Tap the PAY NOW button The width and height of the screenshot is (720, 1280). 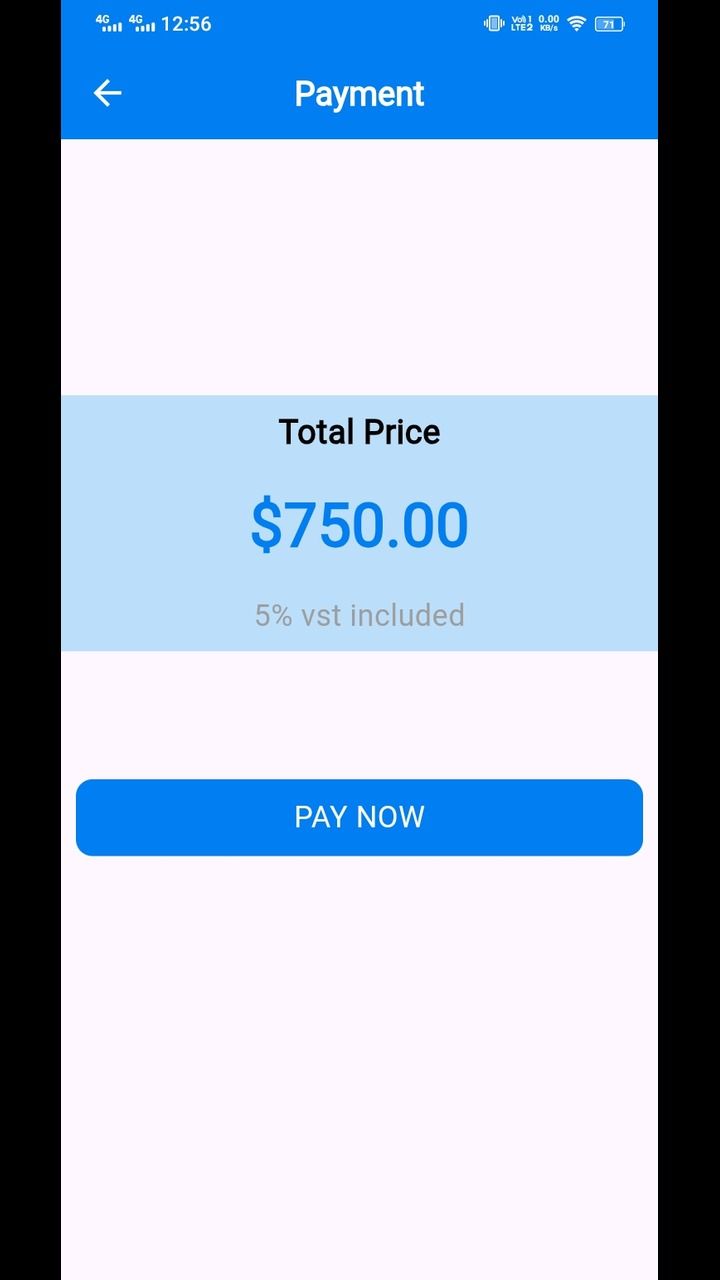[359, 817]
